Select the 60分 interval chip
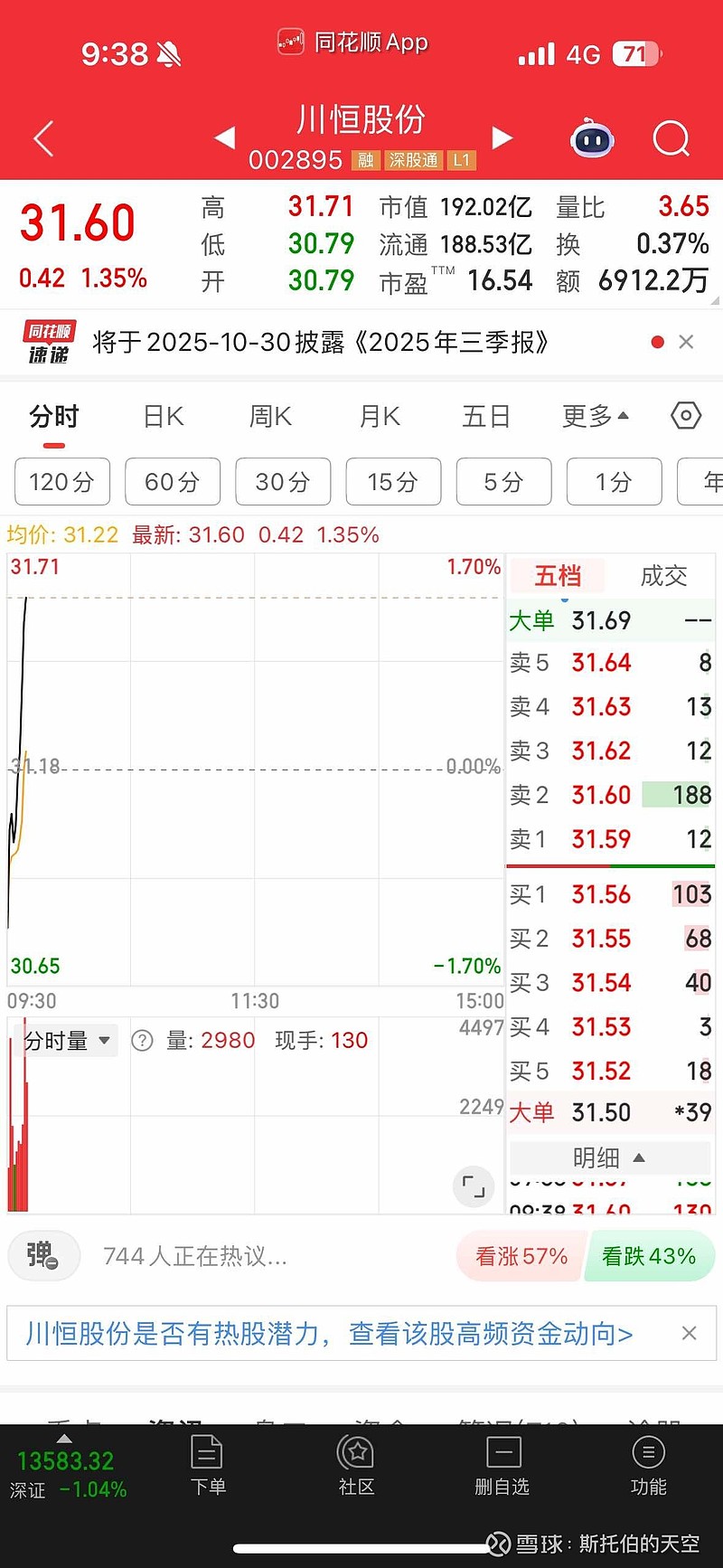Image resolution: width=723 pixels, height=1568 pixels. pos(173,482)
